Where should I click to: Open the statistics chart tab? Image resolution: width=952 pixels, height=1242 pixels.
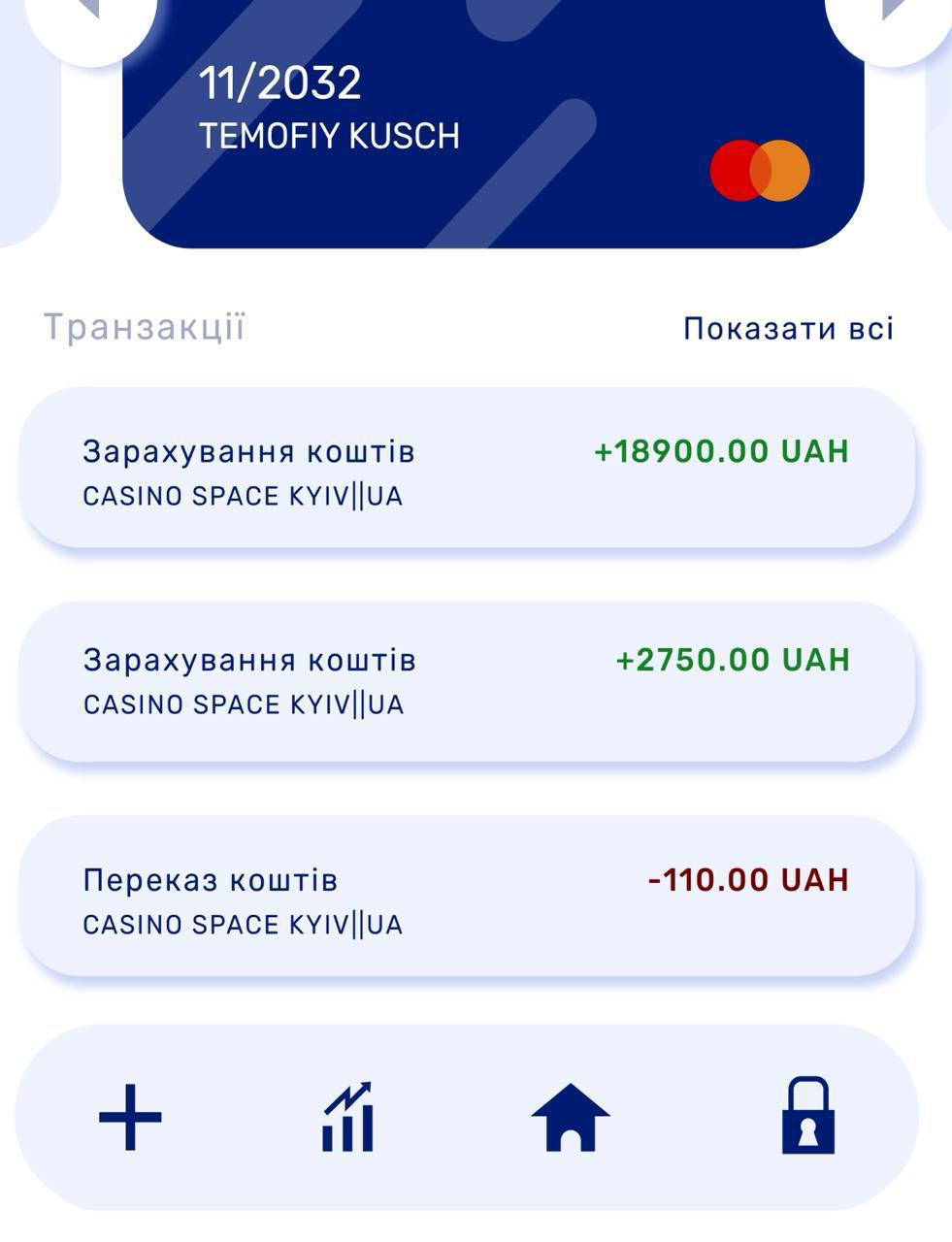point(347,1117)
